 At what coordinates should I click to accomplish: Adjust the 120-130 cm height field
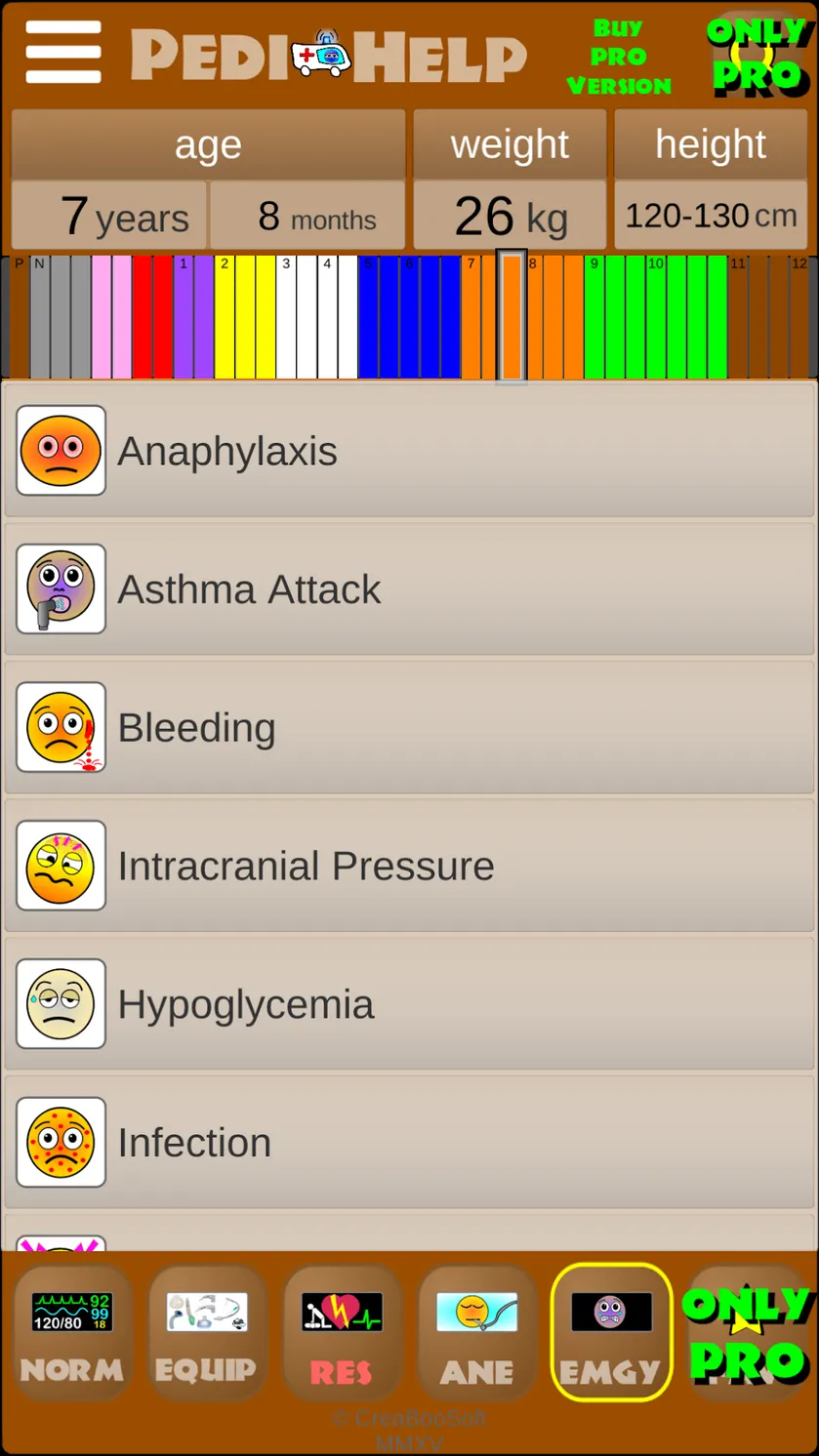(711, 216)
